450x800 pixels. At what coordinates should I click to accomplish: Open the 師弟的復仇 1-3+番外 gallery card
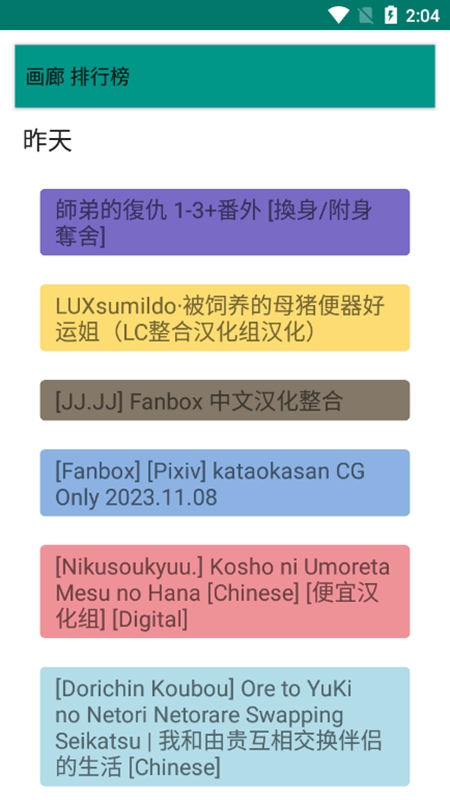click(225, 222)
